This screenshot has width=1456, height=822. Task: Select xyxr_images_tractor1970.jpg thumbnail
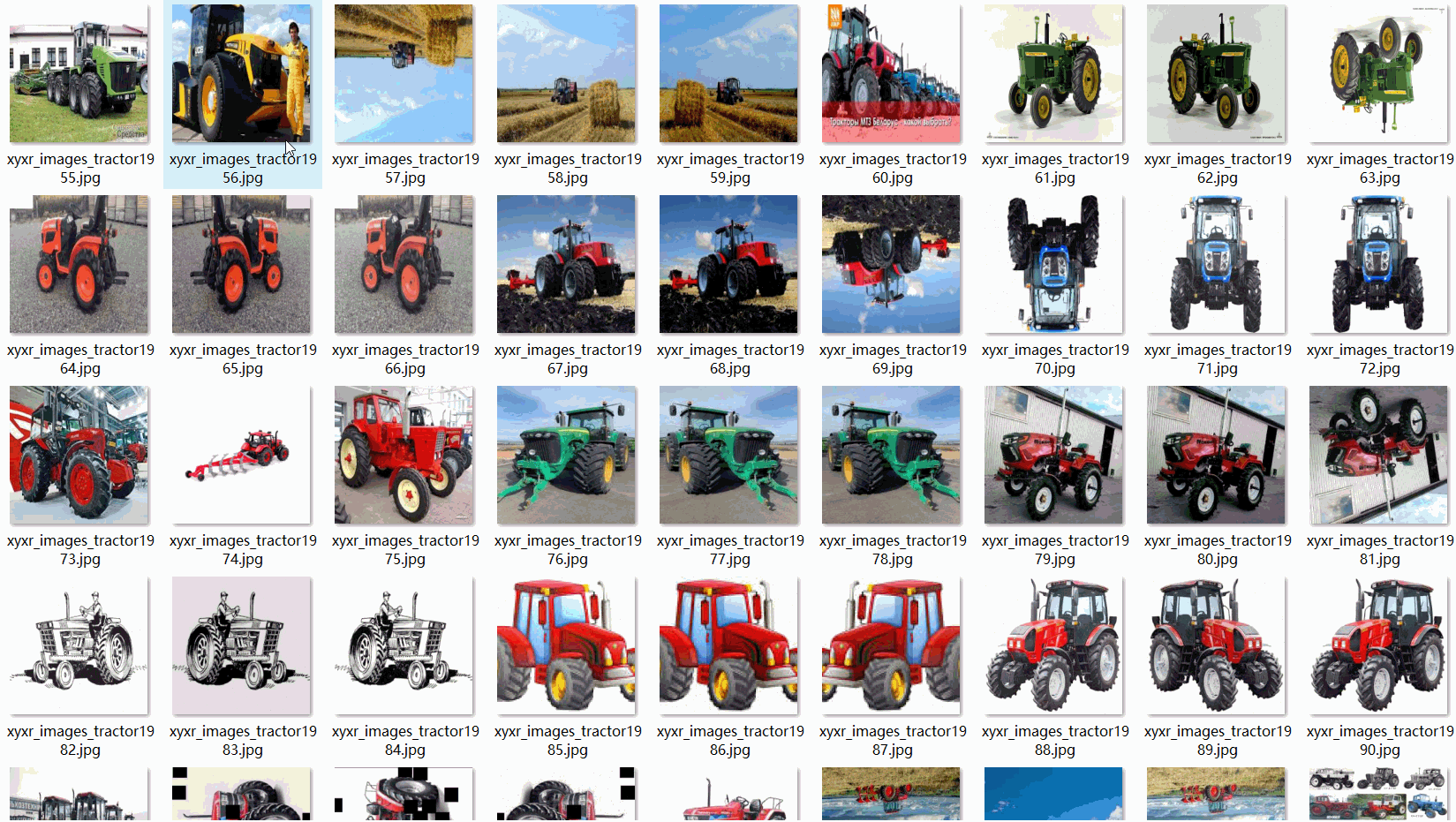[x=1053, y=265]
